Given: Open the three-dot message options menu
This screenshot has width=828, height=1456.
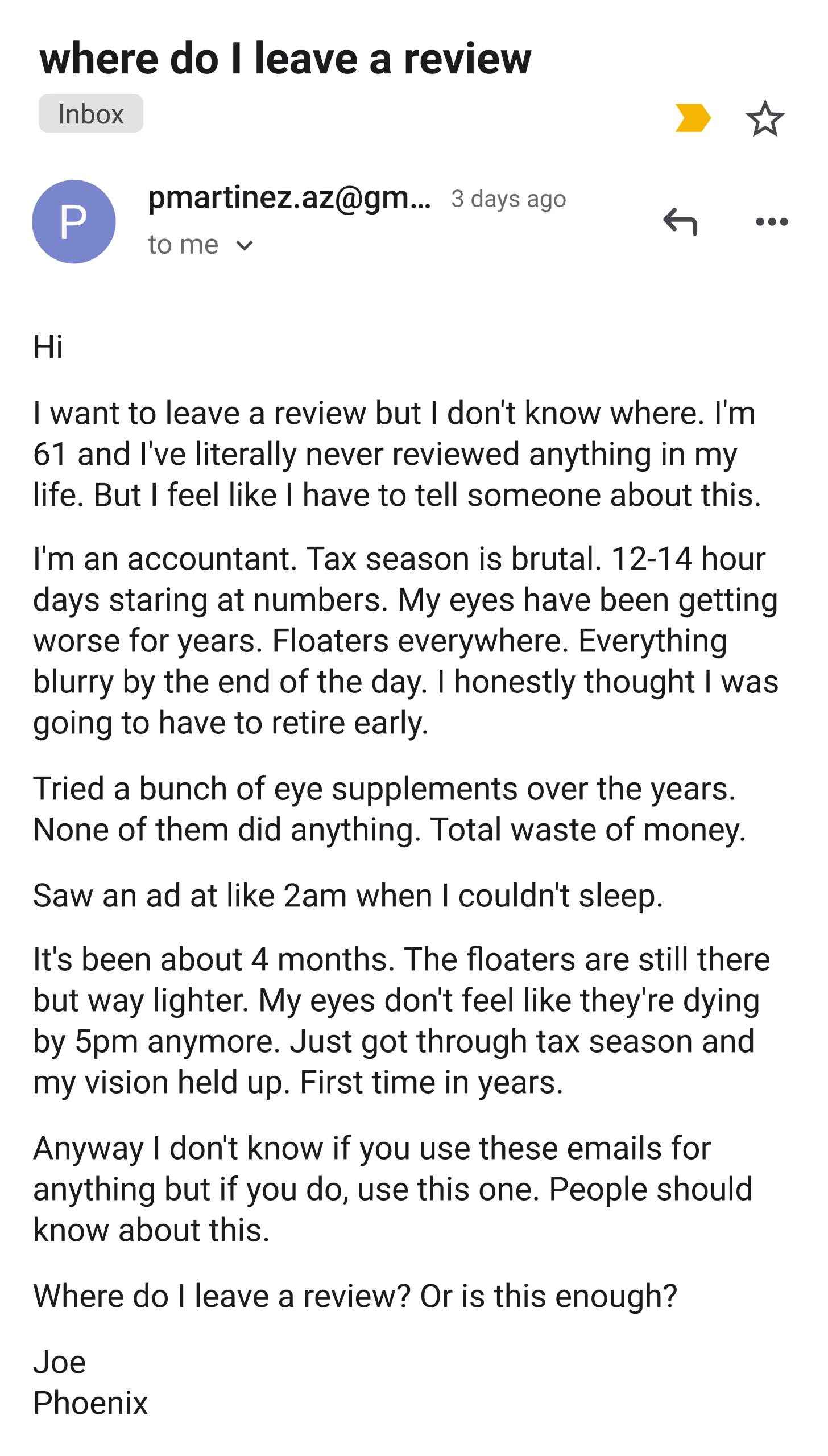Looking at the screenshot, I should click(x=772, y=221).
